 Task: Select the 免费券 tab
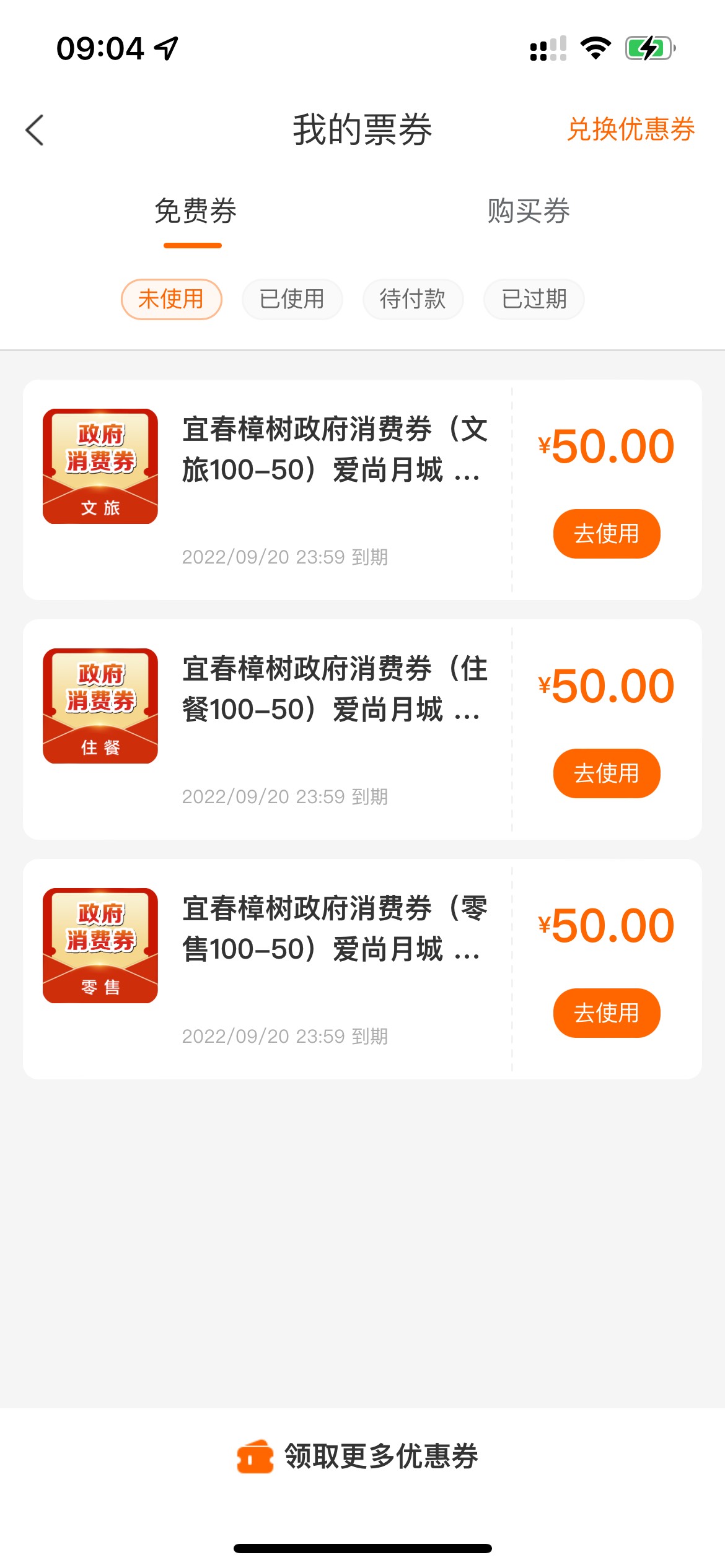pos(195,212)
